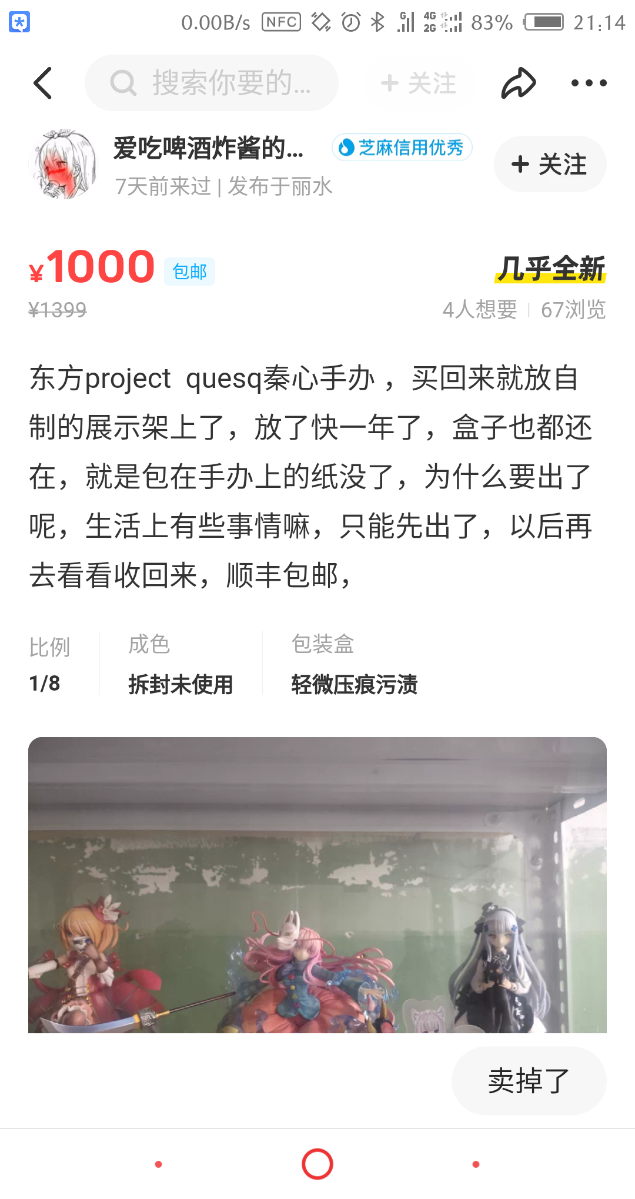The width and height of the screenshot is (635, 1199).
Task: Open the seller's profile avatar
Action: 68,164
